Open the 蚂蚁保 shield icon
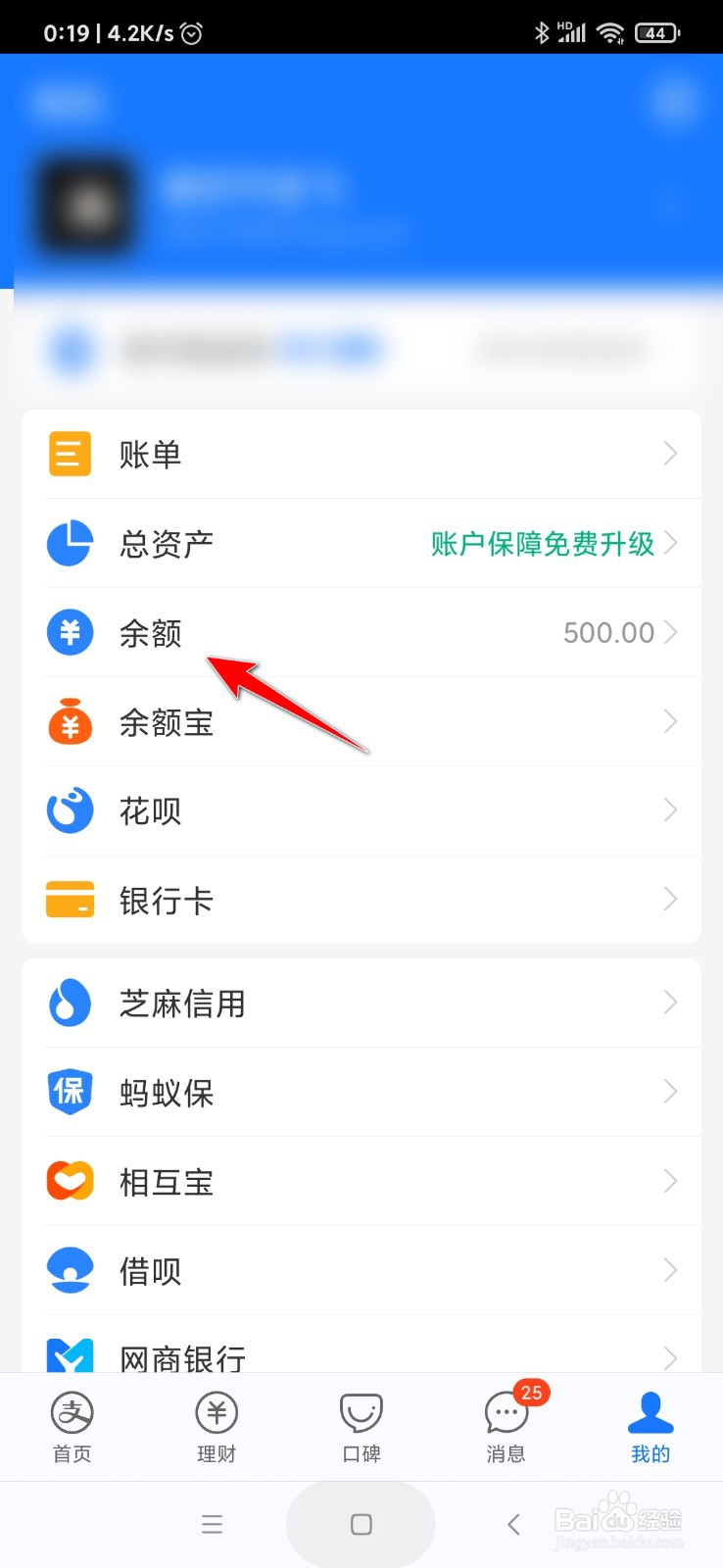The width and height of the screenshot is (723, 1568). click(69, 1092)
